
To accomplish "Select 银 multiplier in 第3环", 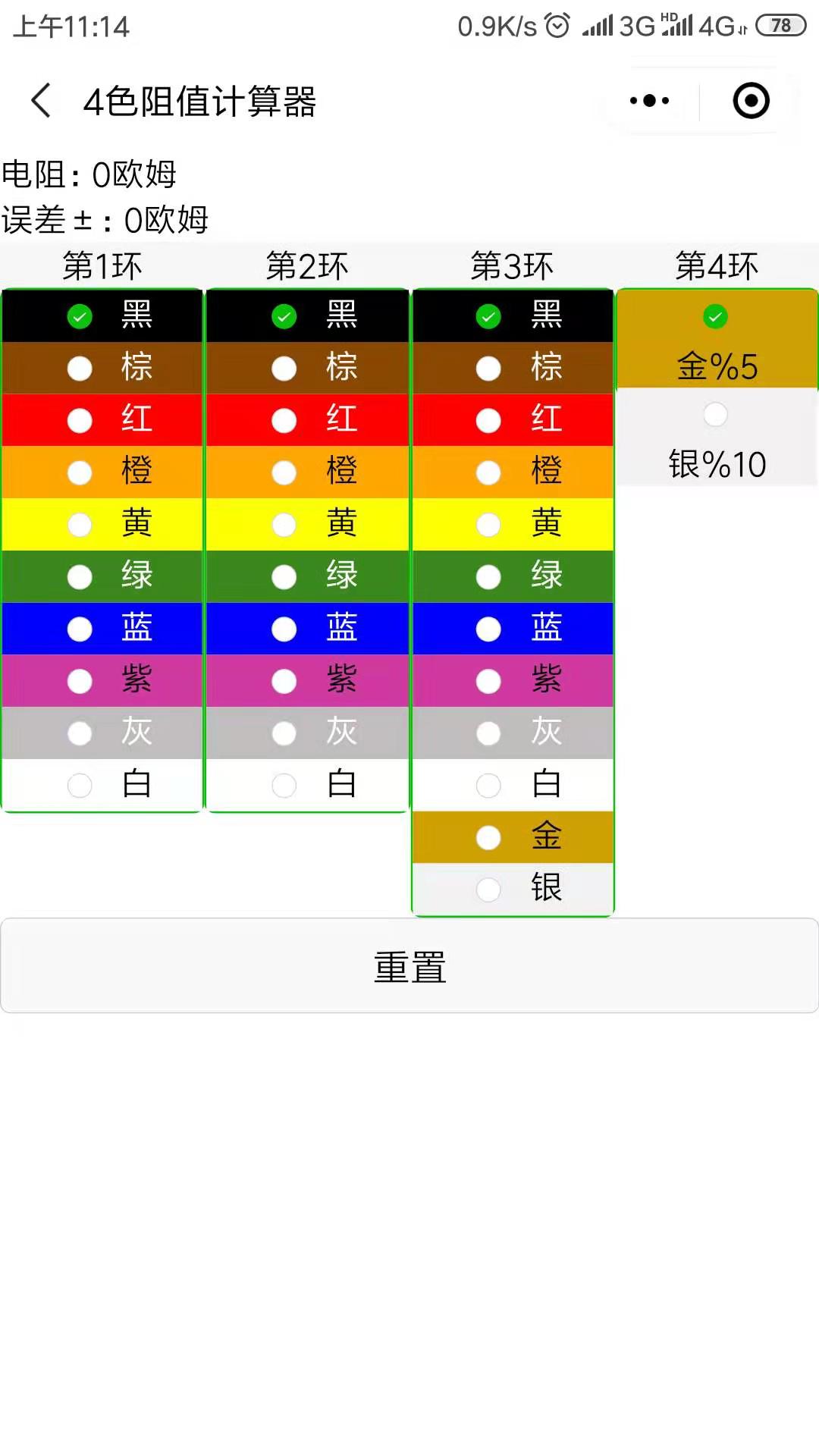I will (x=513, y=889).
